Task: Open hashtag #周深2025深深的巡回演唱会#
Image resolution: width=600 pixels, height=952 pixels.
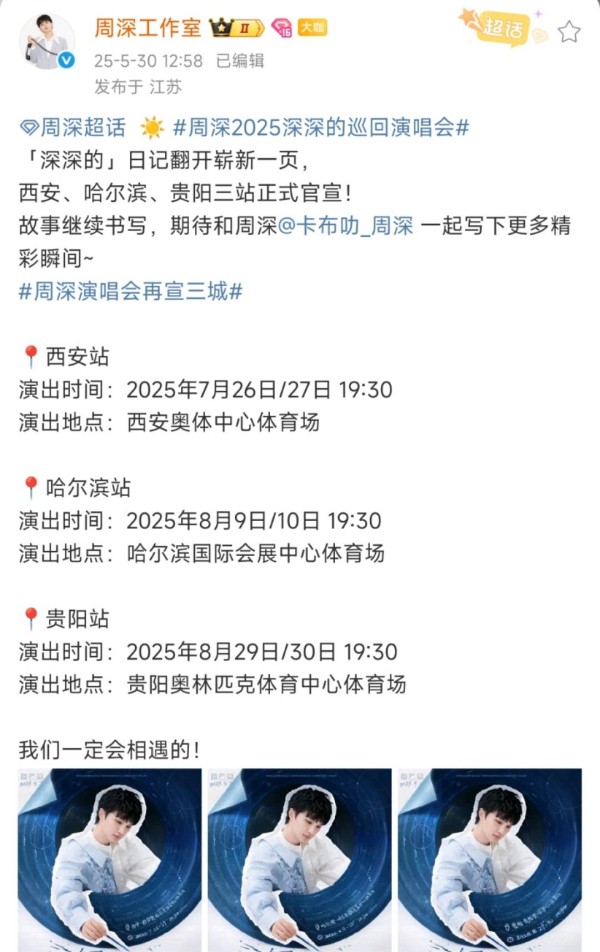Action: click(321, 128)
